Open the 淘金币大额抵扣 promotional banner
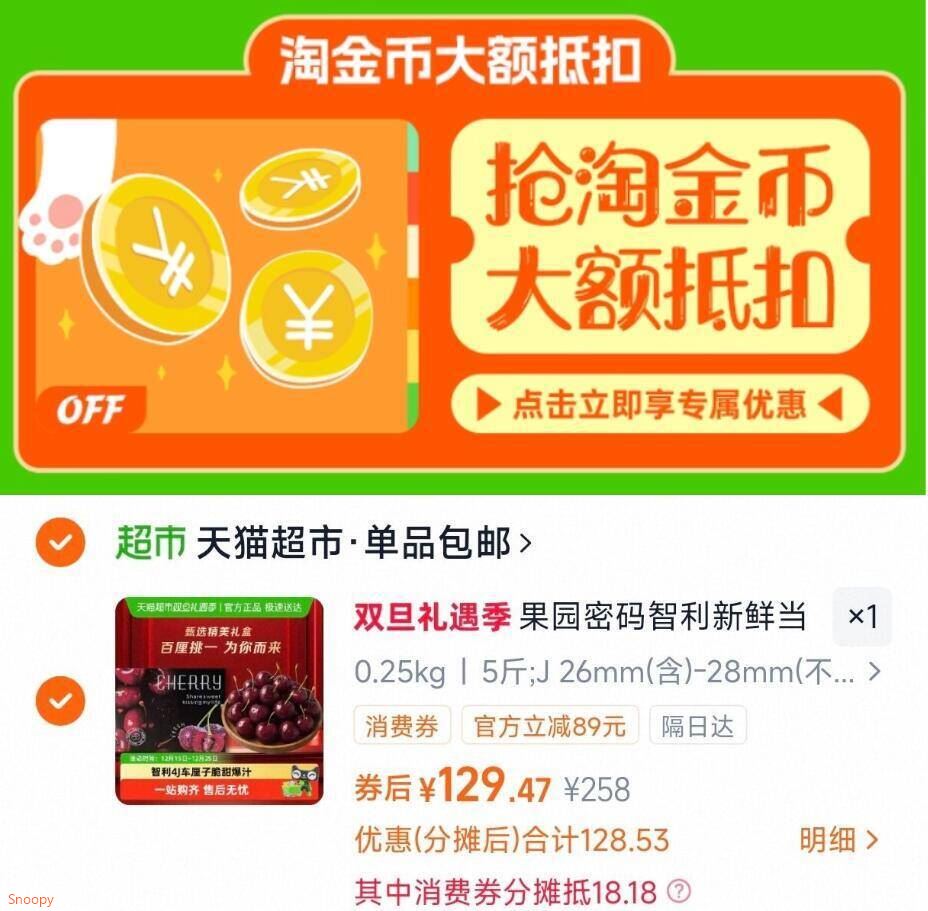The width and height of the screenshot is (928, 911). coord(463,247)
